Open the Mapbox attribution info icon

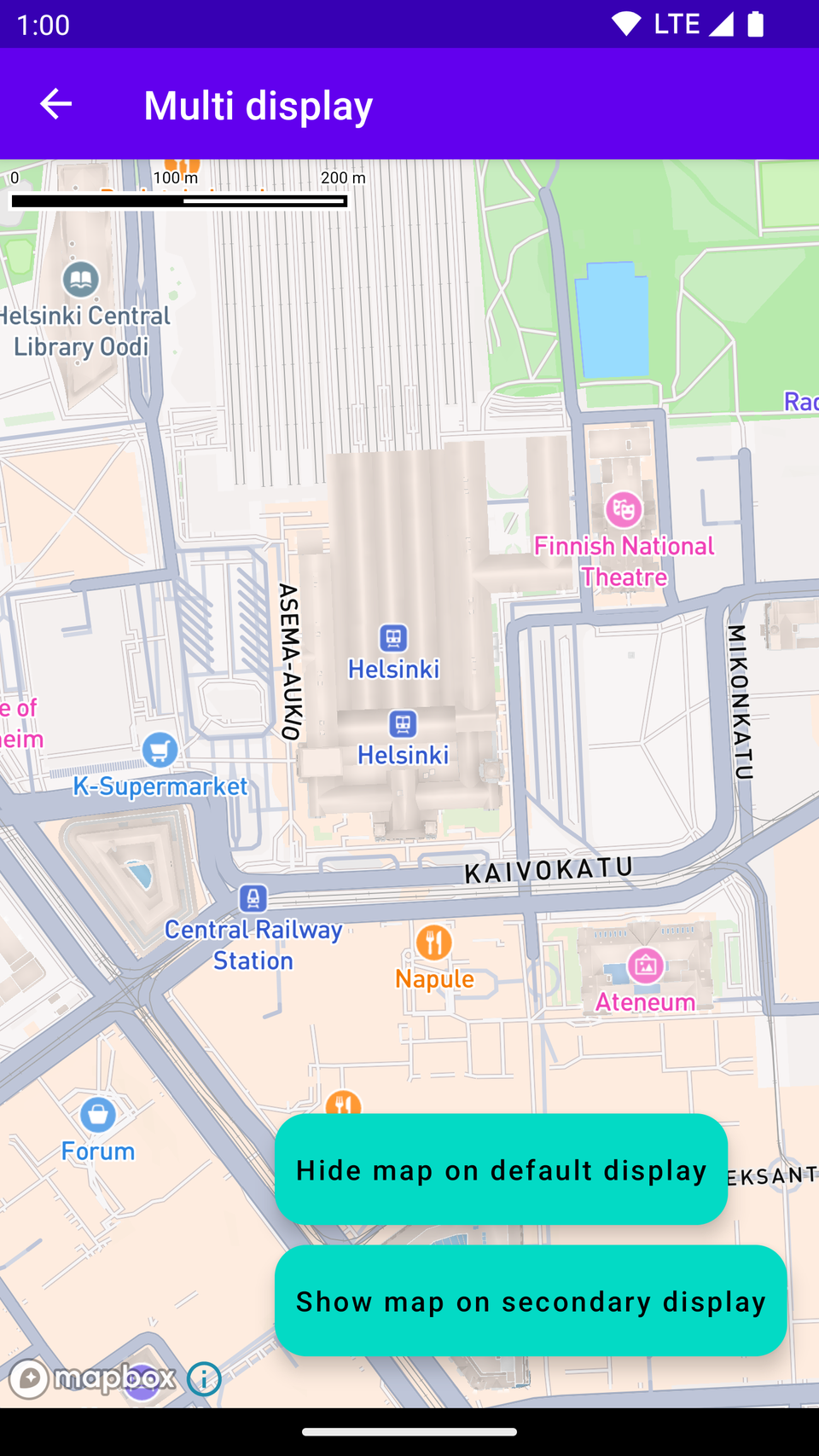point(205,1378)
